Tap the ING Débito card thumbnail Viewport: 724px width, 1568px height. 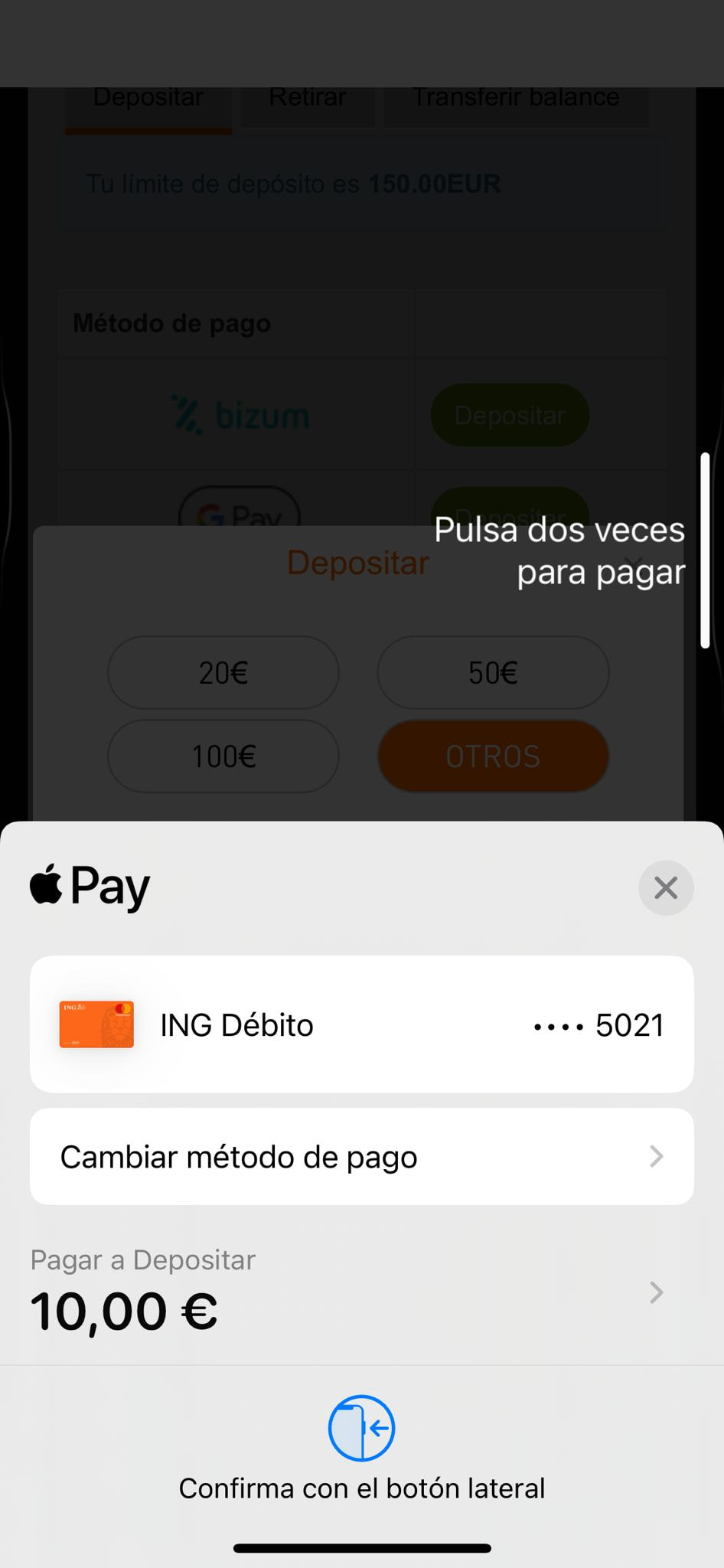click(95, 1024)
